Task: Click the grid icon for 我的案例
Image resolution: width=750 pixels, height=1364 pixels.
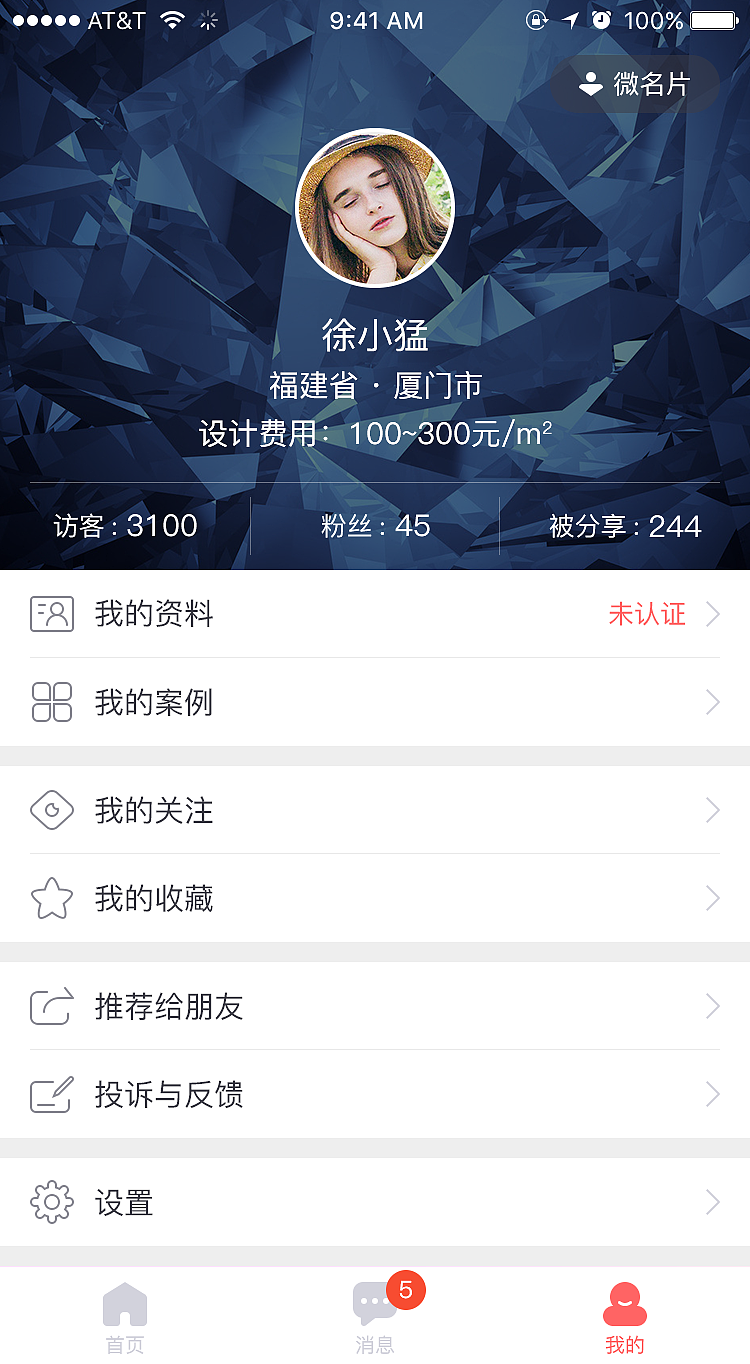Action: [x=52, y=702]
